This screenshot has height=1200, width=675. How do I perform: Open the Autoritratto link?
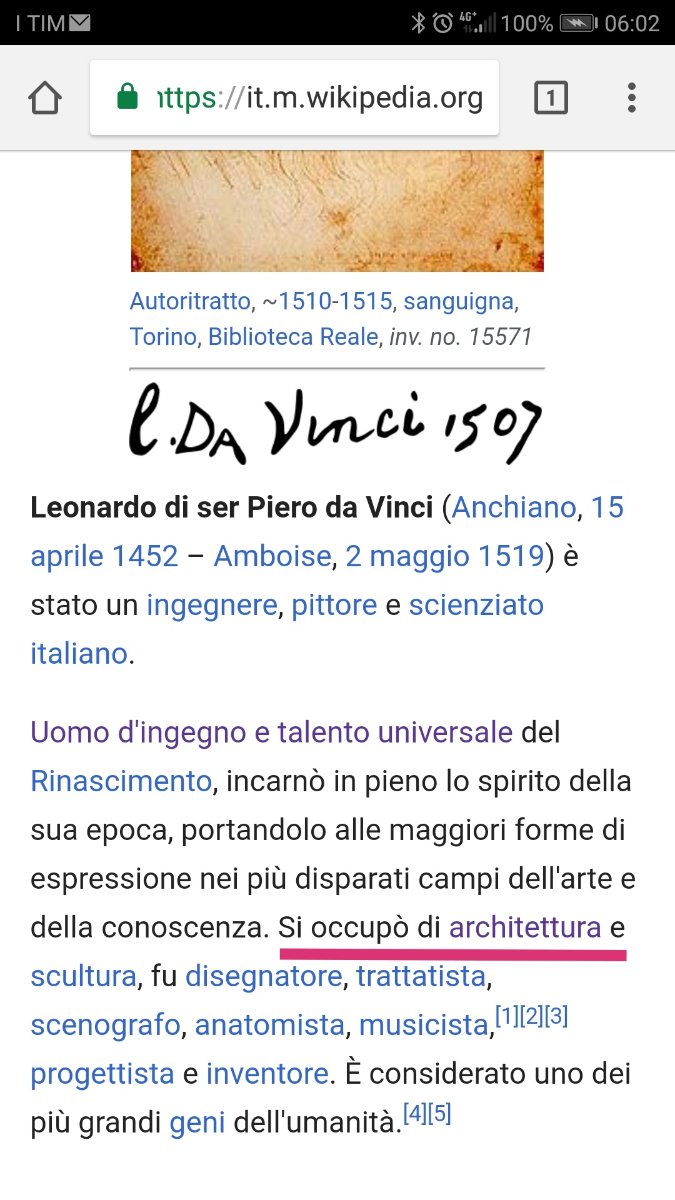(x=190, y=301)
